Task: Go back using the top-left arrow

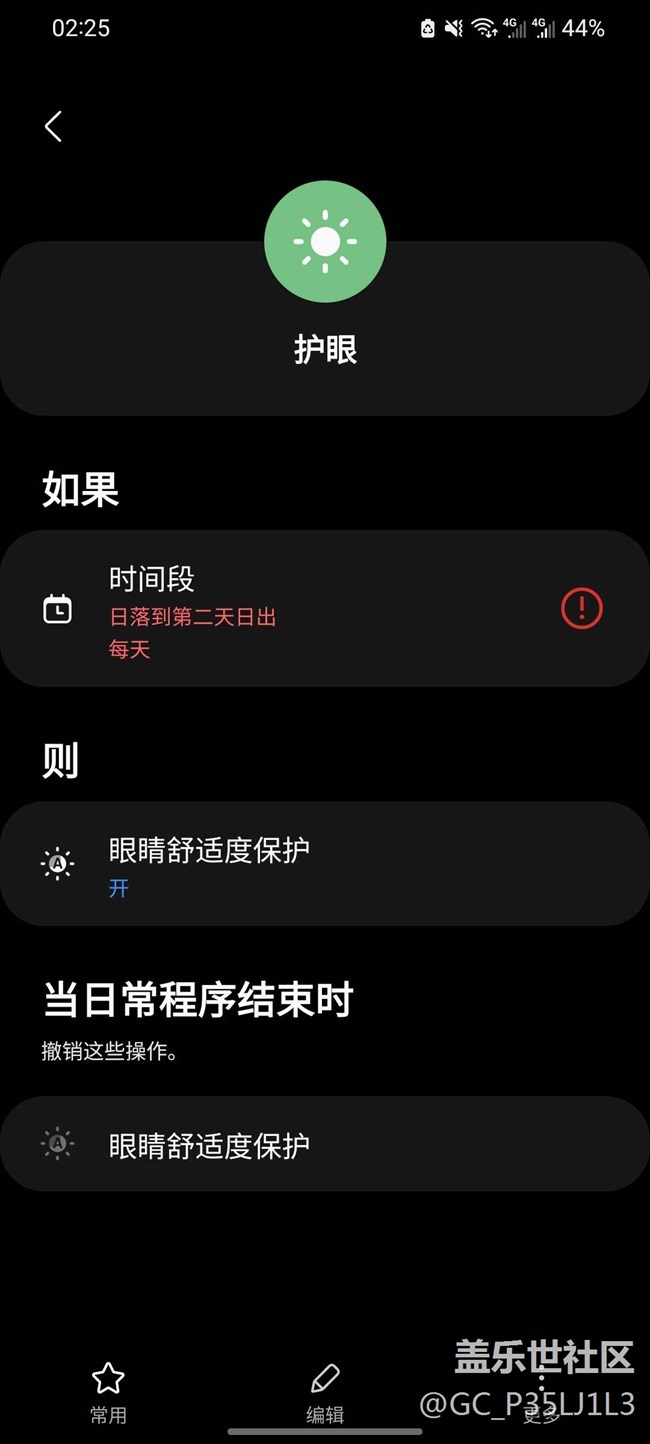Action: point(54,126)
